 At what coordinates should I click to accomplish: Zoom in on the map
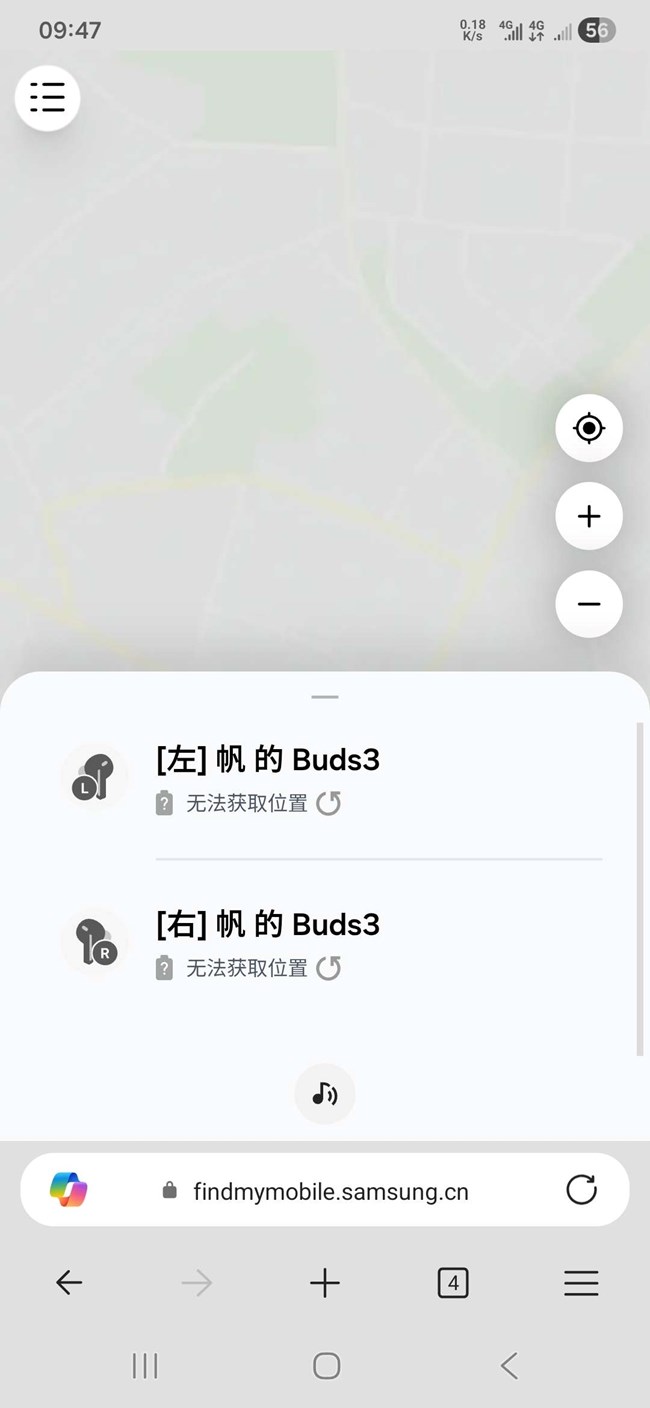[x=589, y=516]
